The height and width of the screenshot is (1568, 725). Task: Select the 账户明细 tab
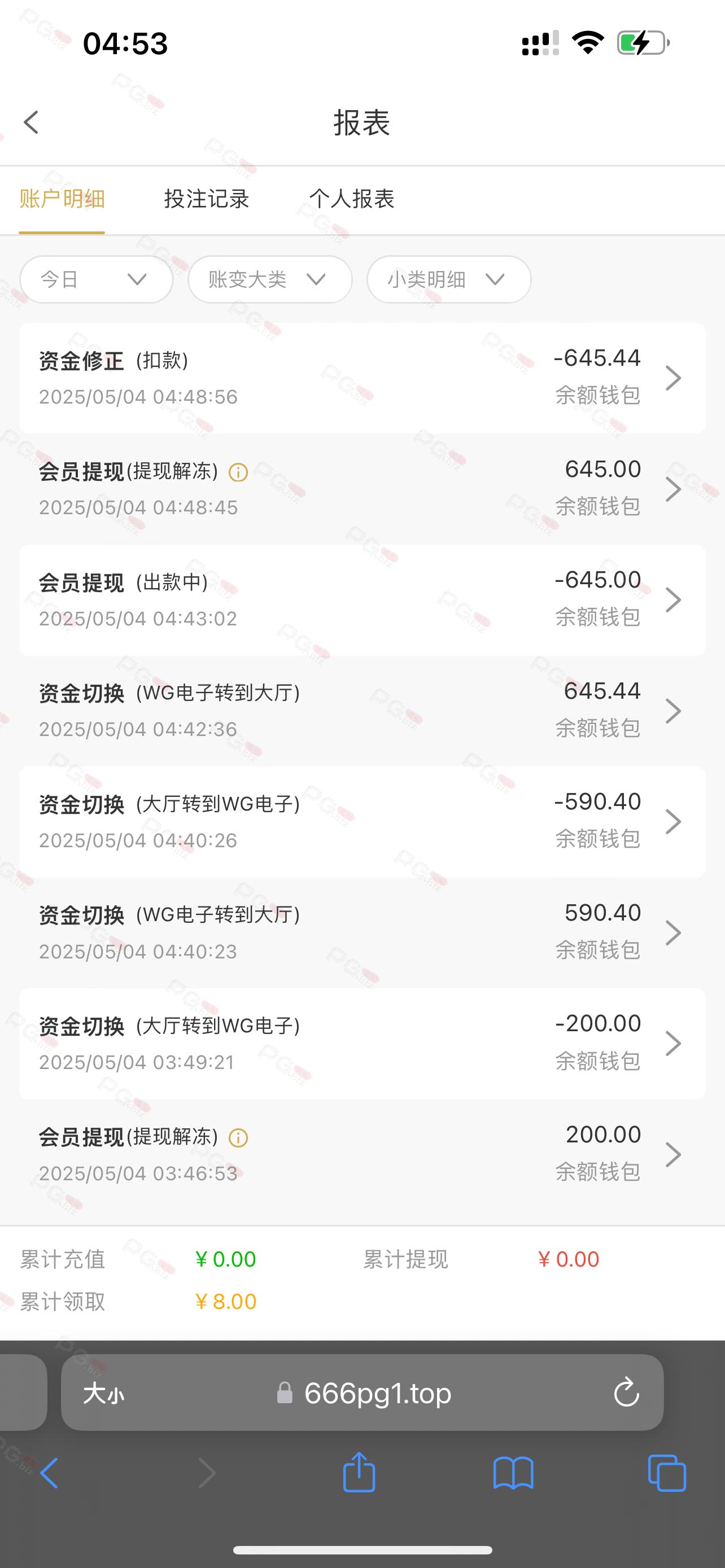coord(62,199)
